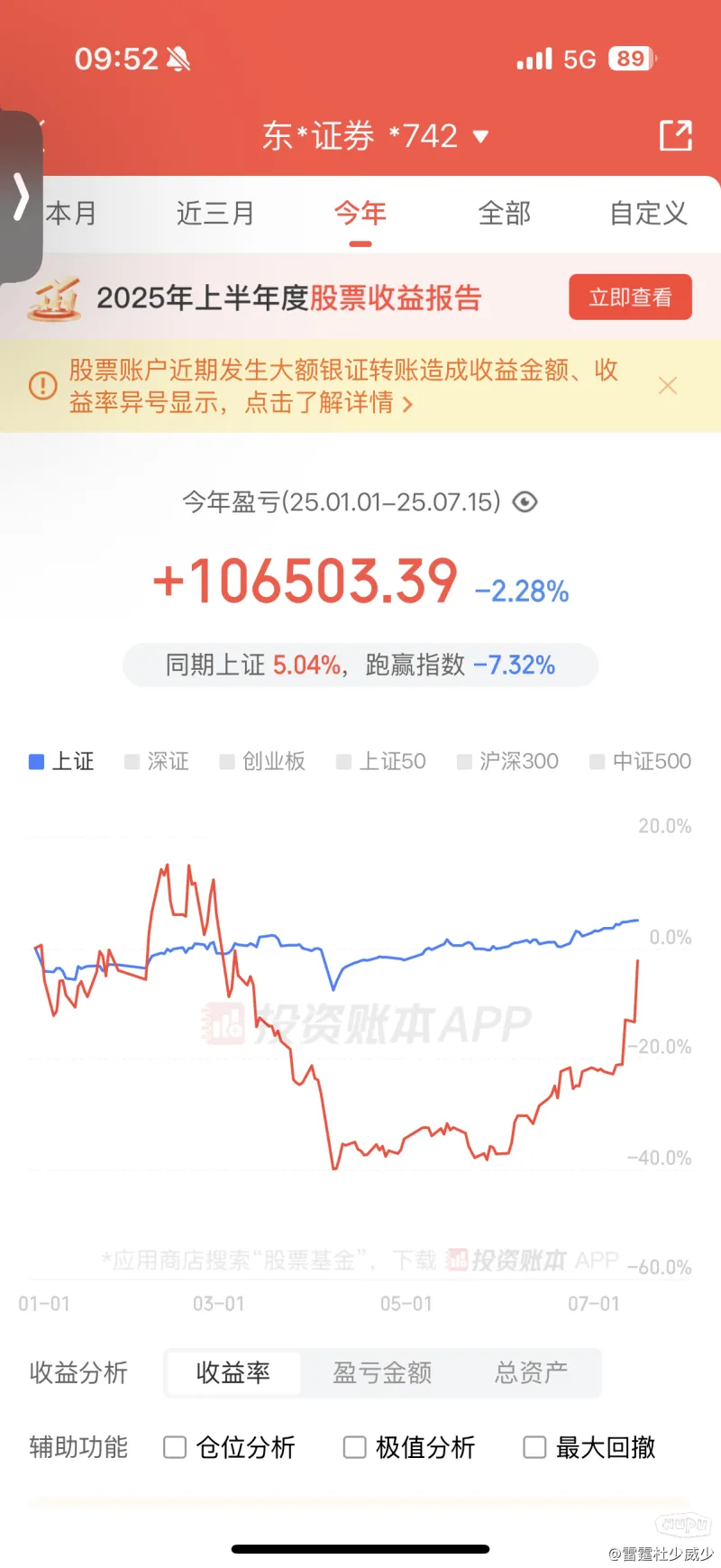The height and width of the screenshot is (1568, 721).
Task: Hide profit amounts with the eye icon
Action: (x=525, y=502)
